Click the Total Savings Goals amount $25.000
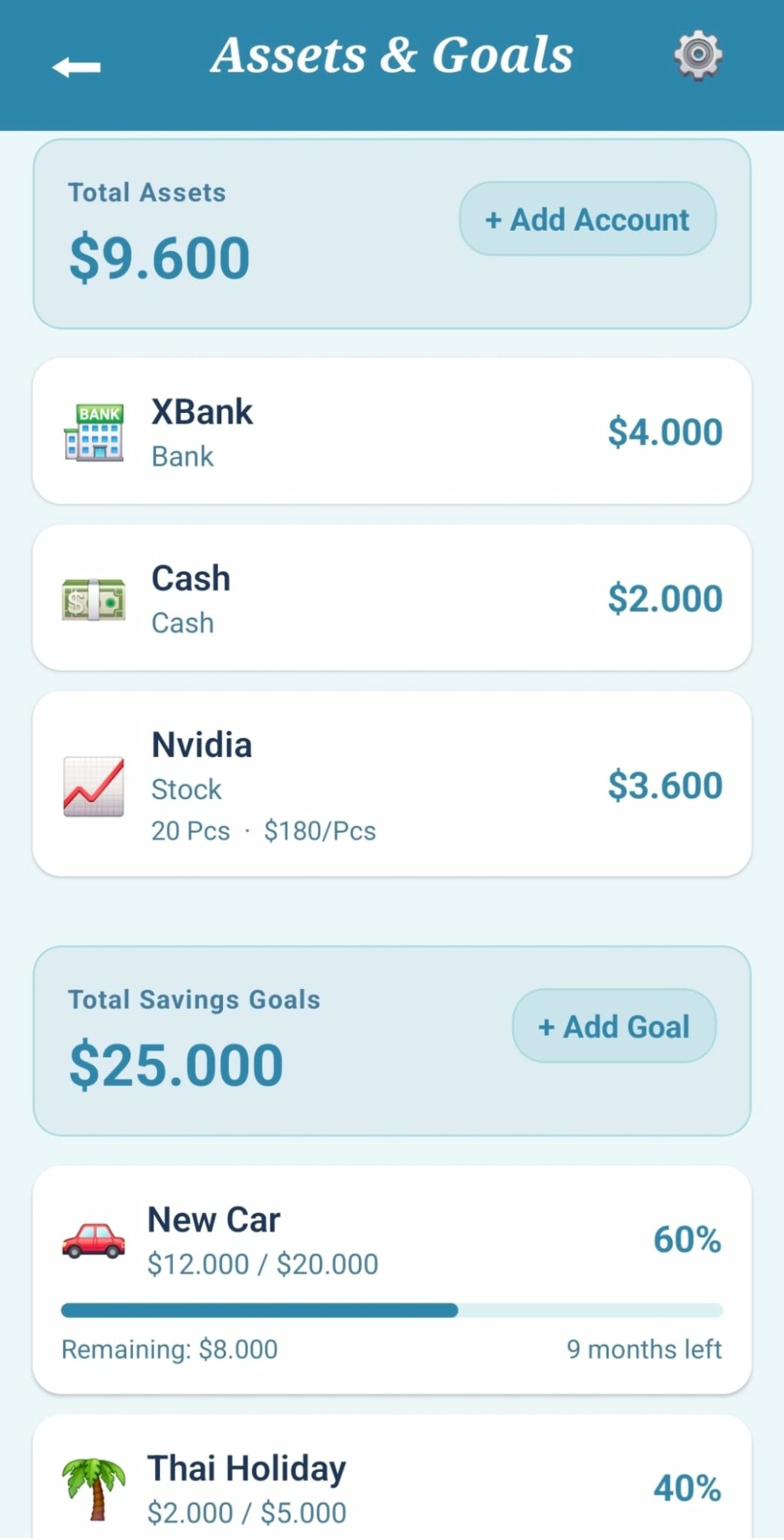784x1540 pixels. point(176,1063)
